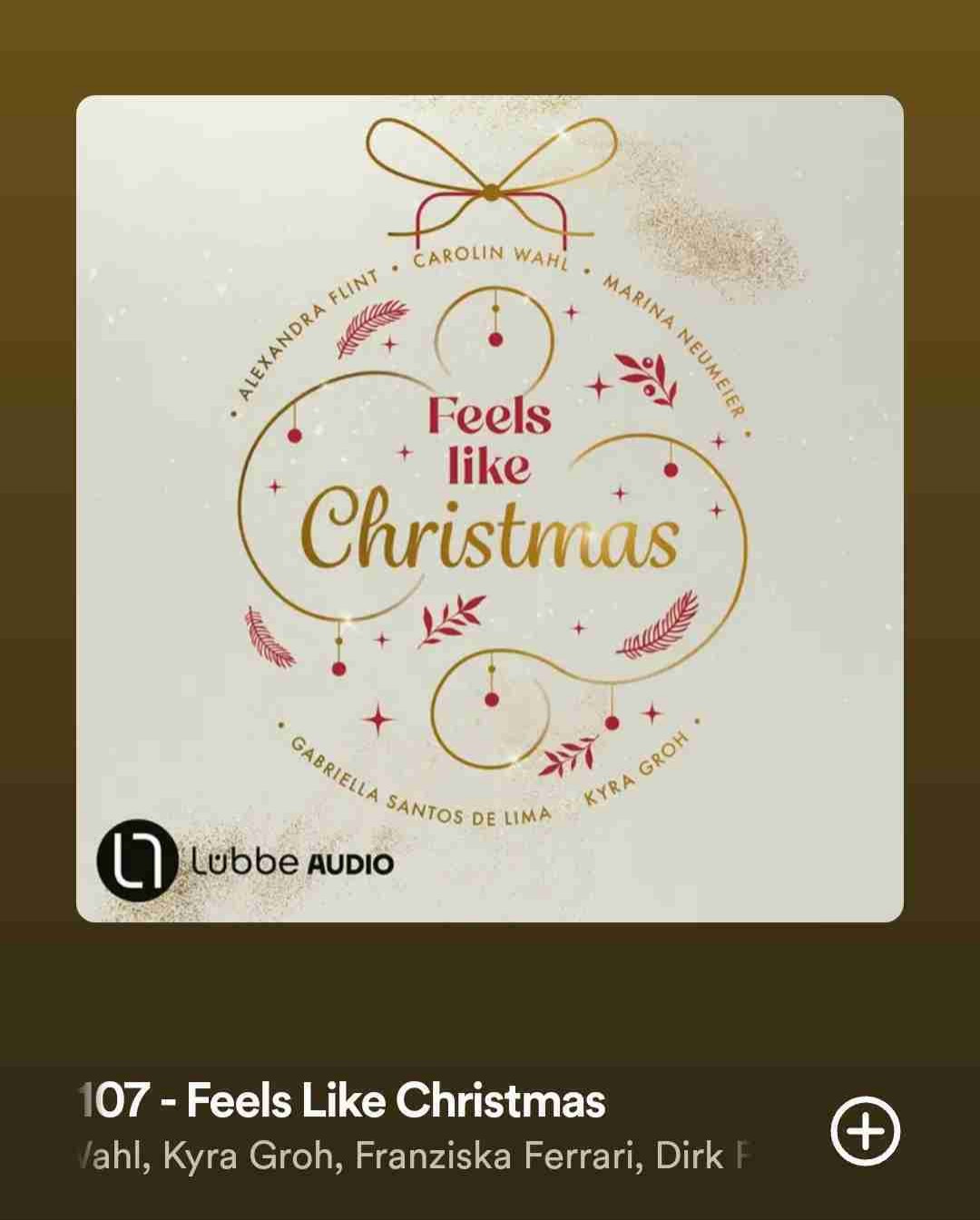Add Feels Like Christmas to your library
The width and height of the screenshot is (980, 1220).
coord(865,1131)
